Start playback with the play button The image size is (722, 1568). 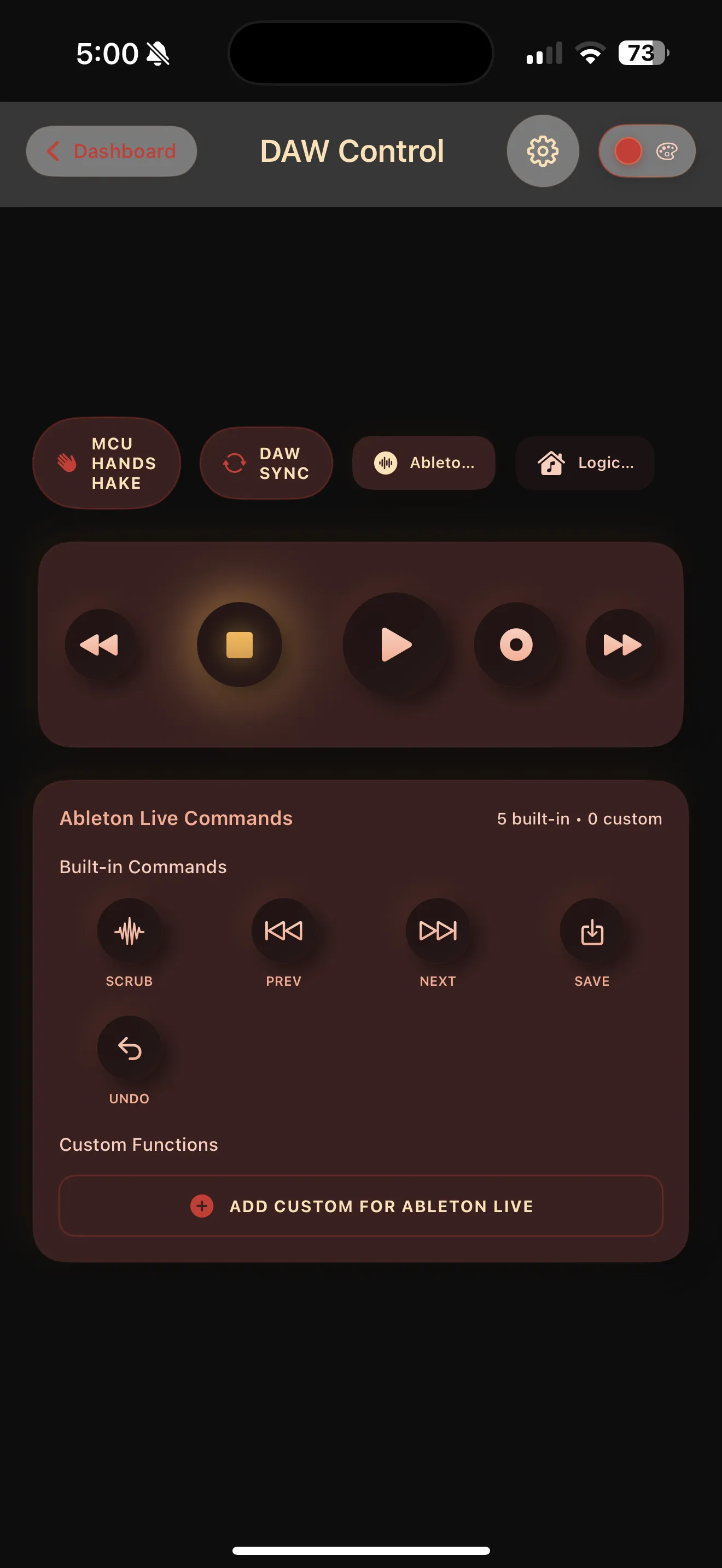(x=395, y=645)
